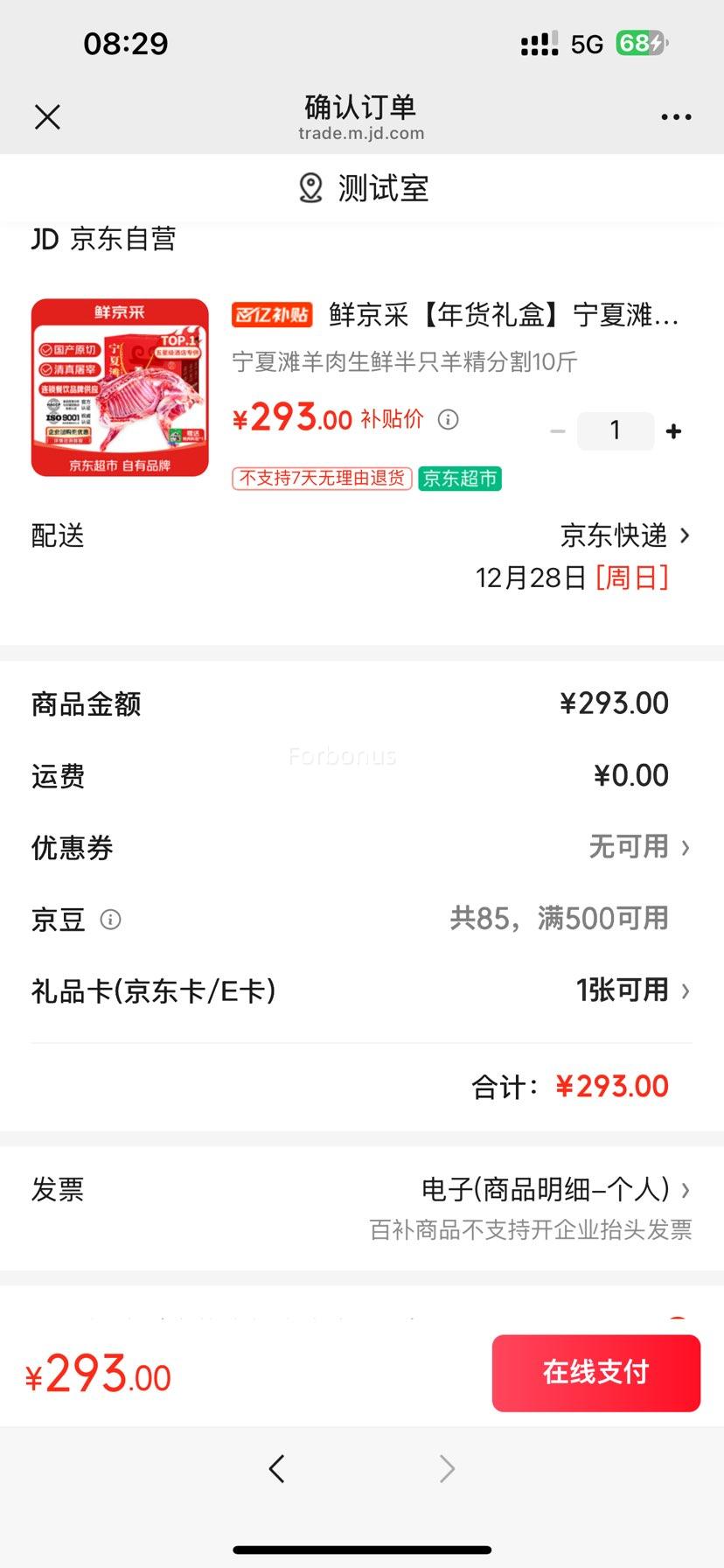Increase item quantity with plus button
The image size is (724, 1568).
[672, 430]
